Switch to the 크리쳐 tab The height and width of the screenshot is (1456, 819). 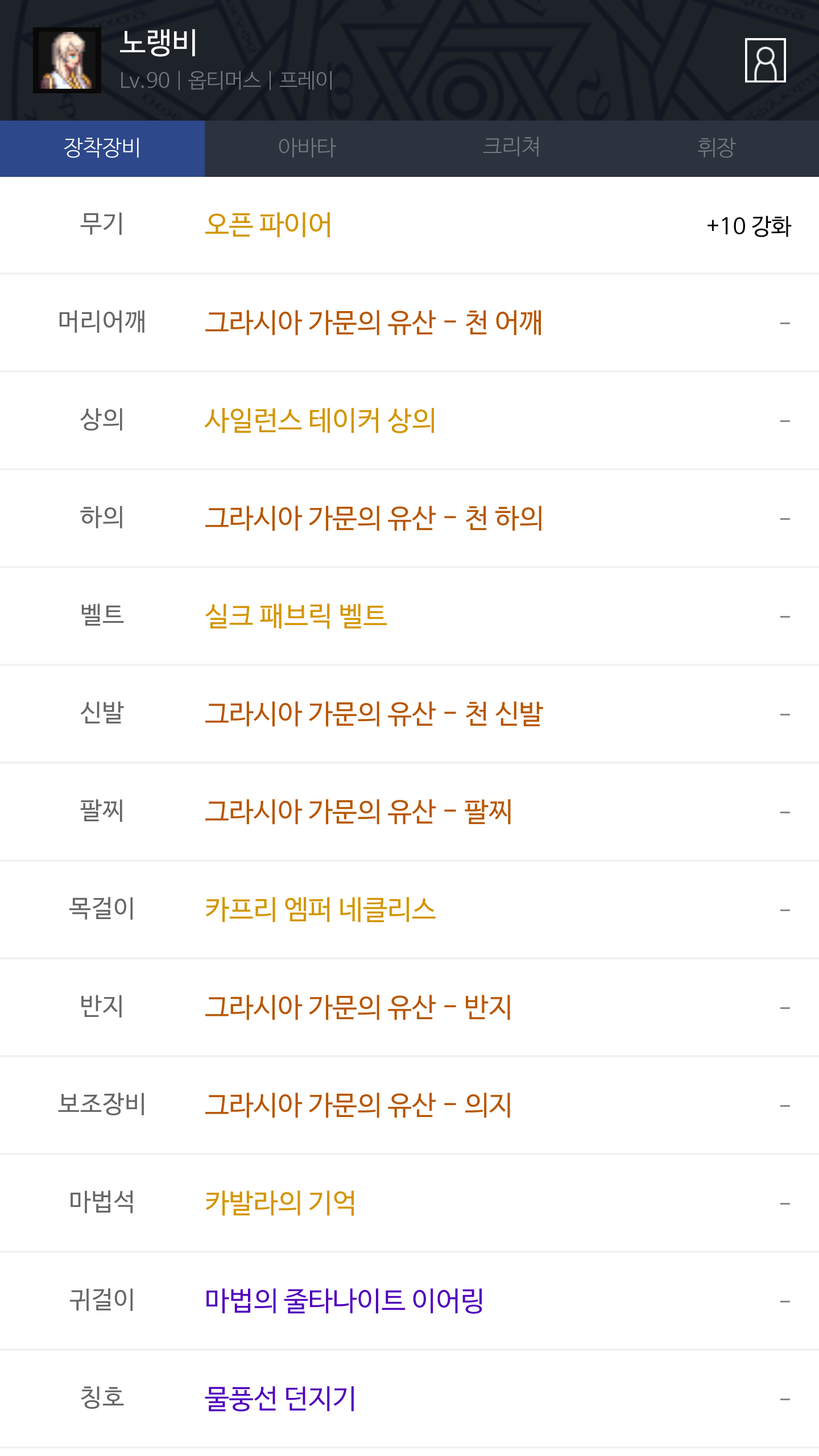pos(512,148)
